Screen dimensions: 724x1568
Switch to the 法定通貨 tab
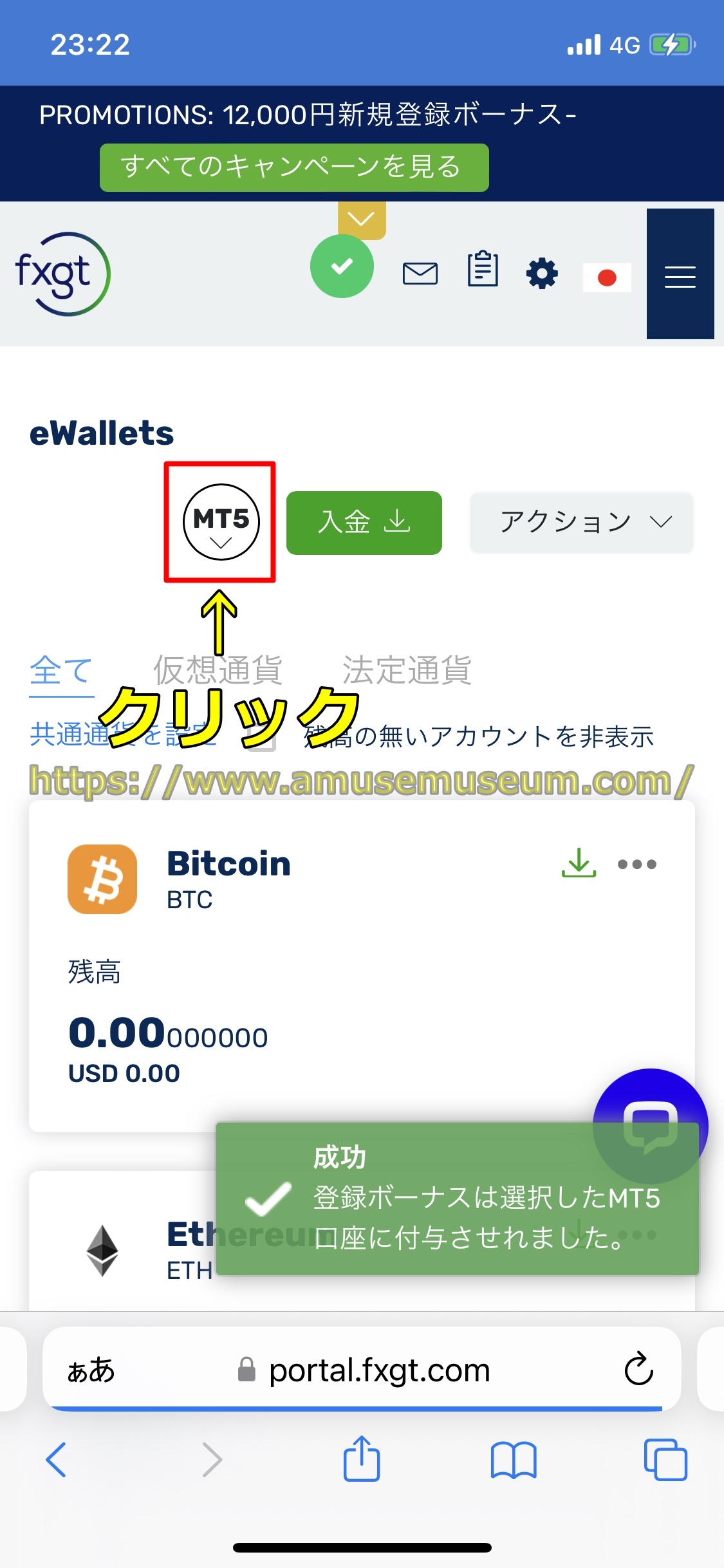(407, 671)
